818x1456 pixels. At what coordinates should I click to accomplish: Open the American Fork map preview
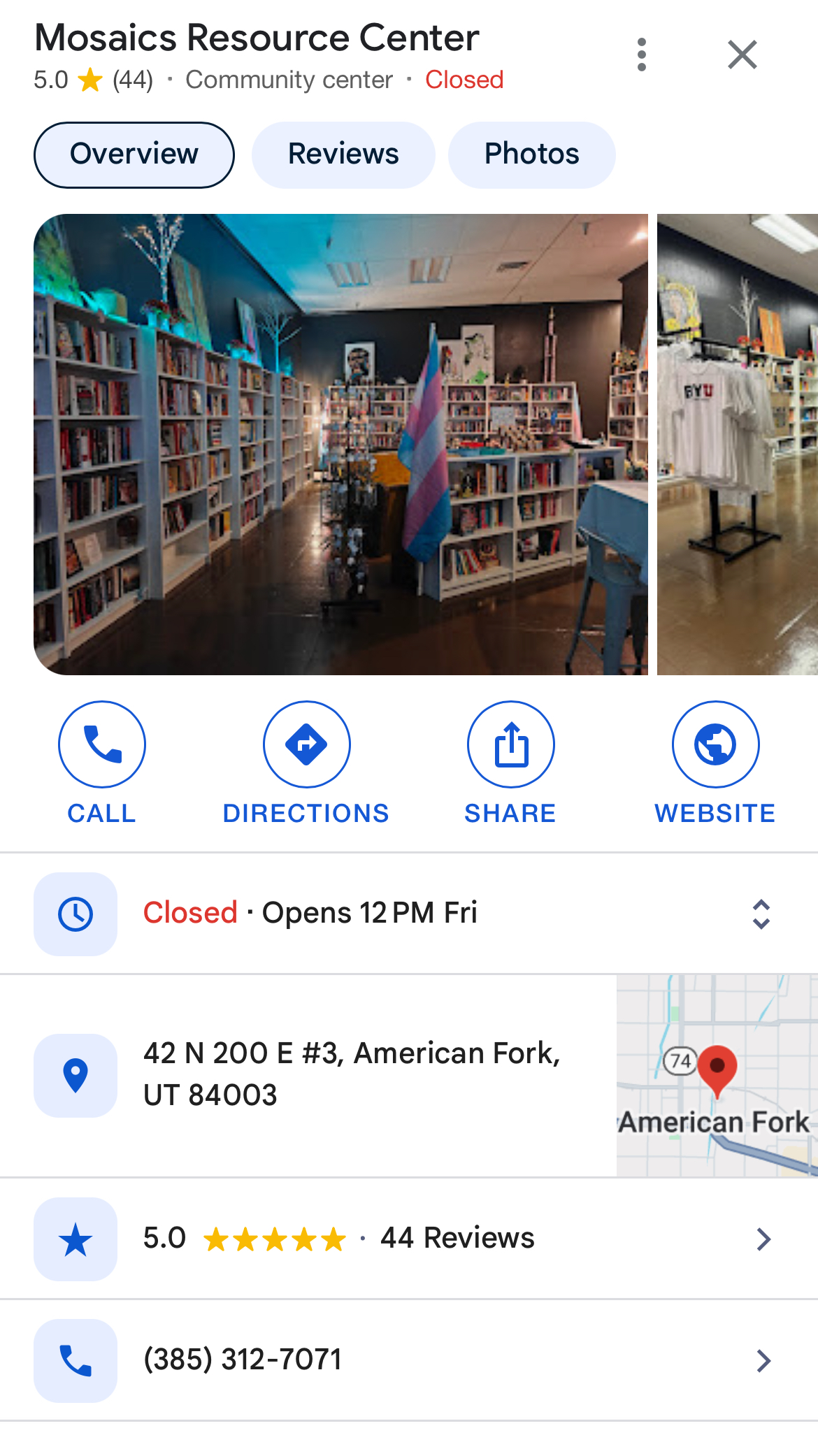click(x=717, y=1075)
